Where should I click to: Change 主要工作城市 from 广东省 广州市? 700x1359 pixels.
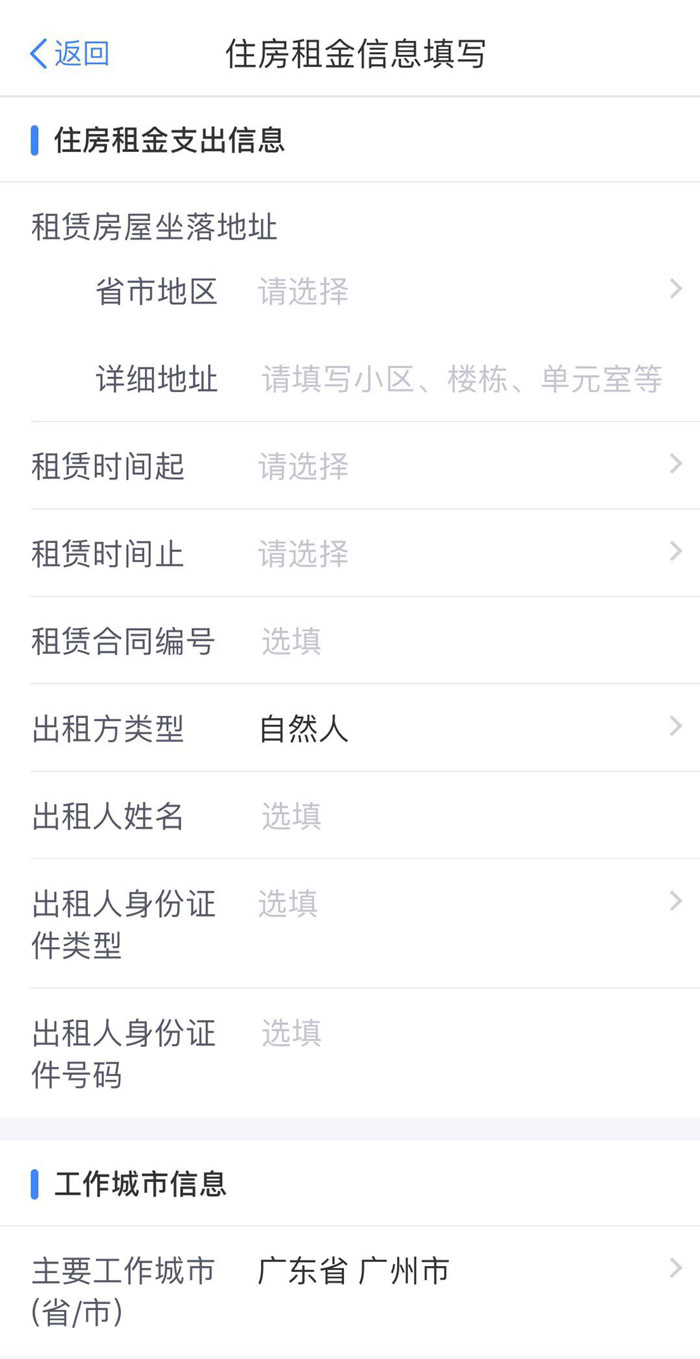[x=460, y=1271]
